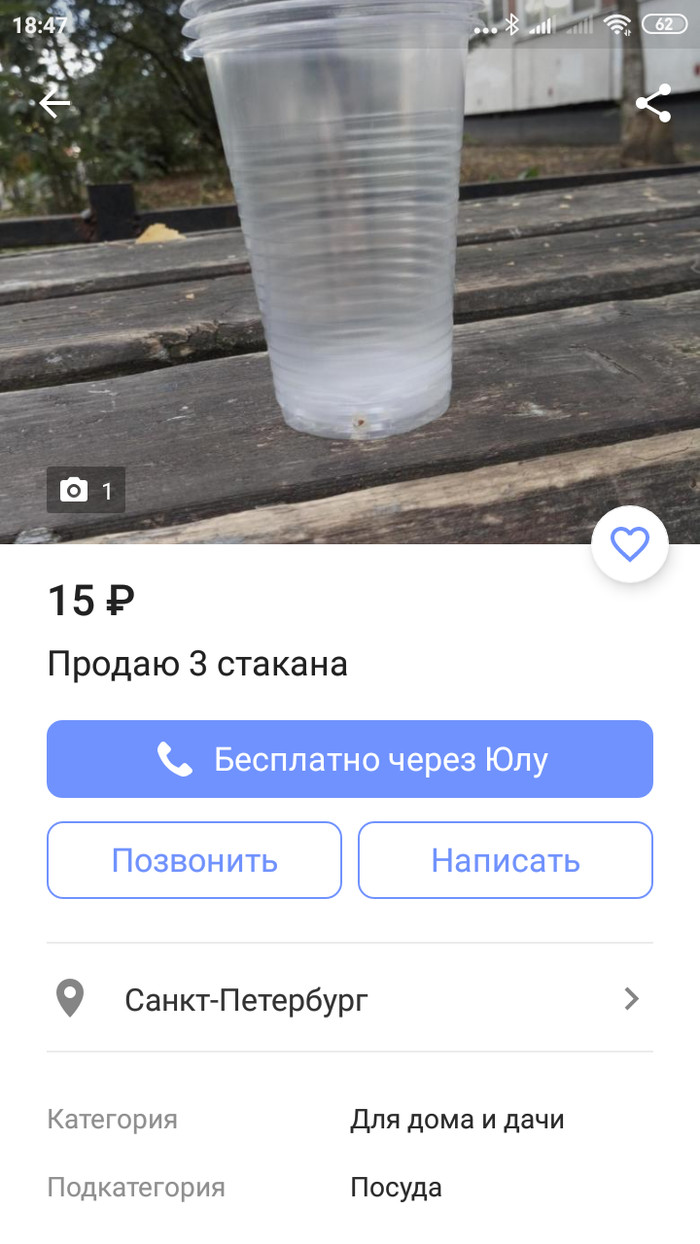This screenshot has height=1244, width=700.
Task: Open the Санкт-Петербург location row
Action: click(x=350, y=998)
